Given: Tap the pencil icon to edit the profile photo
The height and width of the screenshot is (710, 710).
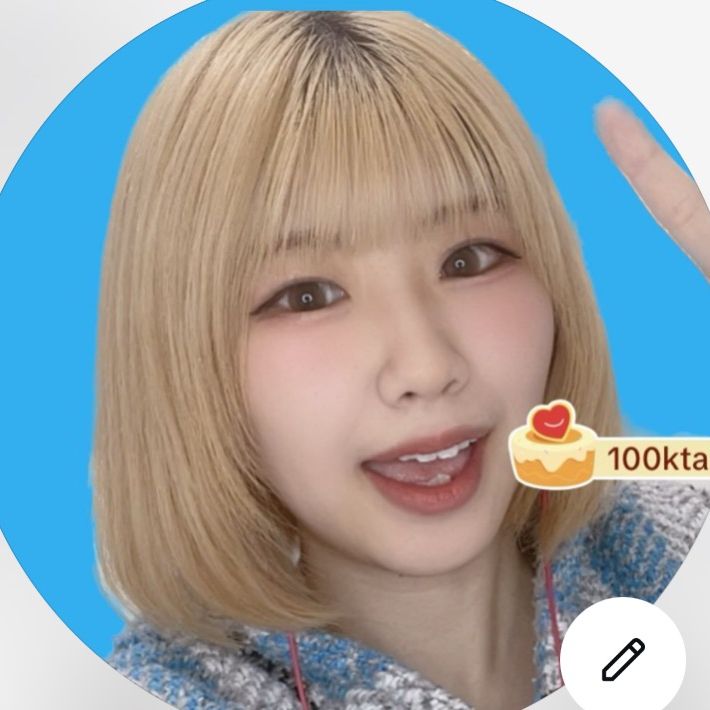Looking at the screenshot, I should (x=621, y=660).
